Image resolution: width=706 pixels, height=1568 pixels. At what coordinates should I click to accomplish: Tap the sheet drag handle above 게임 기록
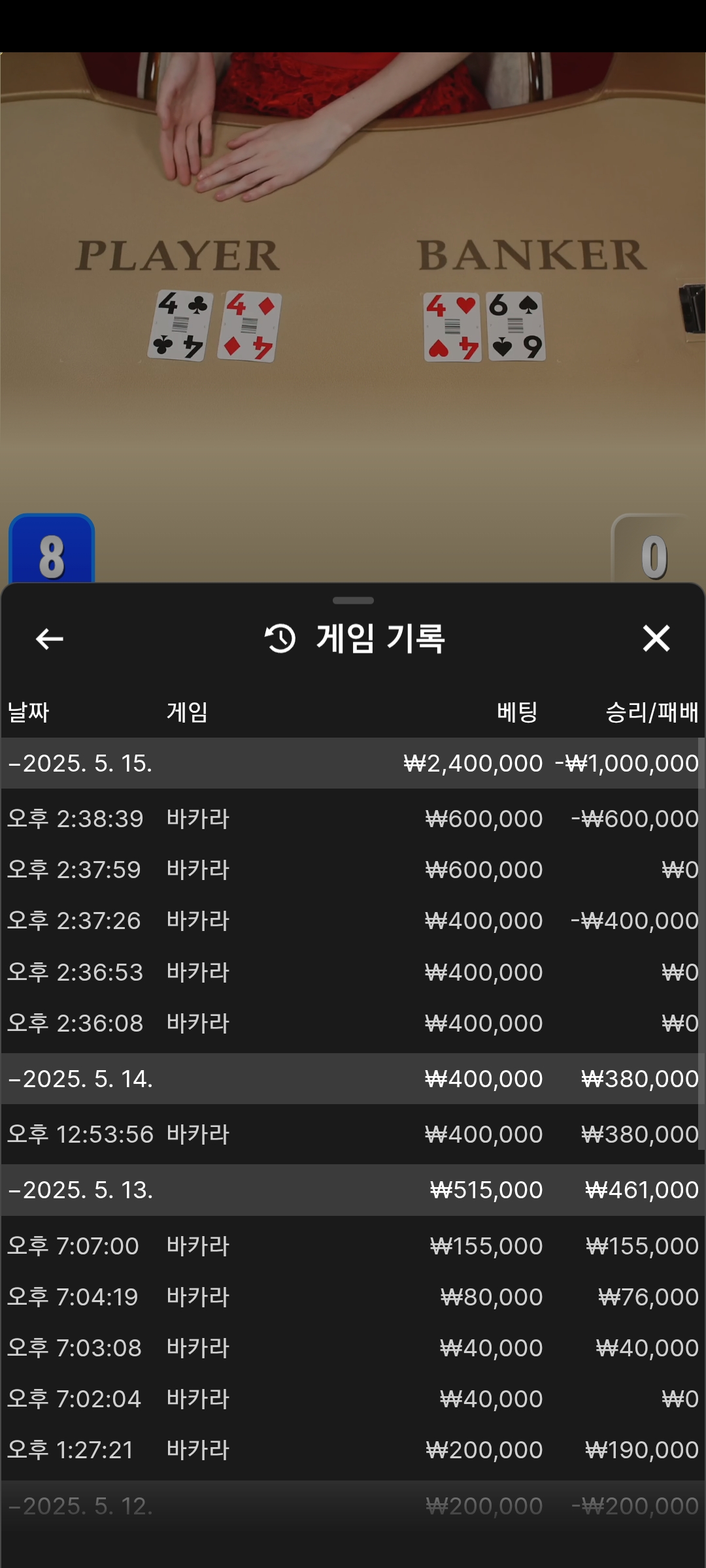[353, 600]
